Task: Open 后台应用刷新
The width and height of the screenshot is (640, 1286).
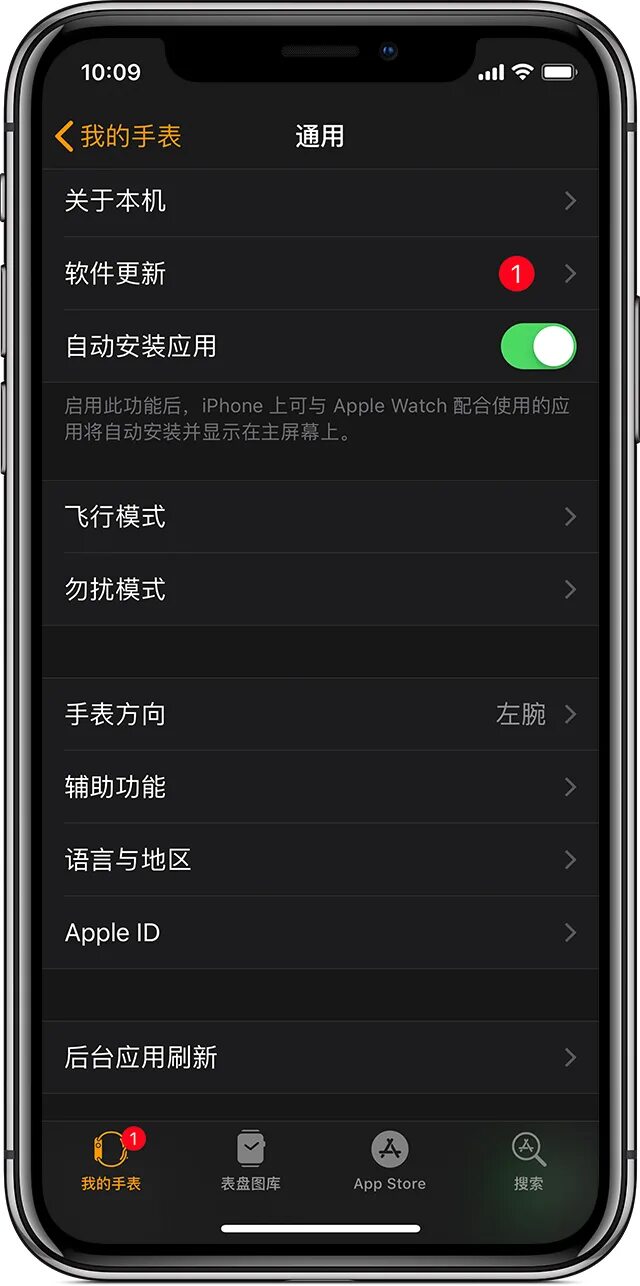Action: (320, 1057)
